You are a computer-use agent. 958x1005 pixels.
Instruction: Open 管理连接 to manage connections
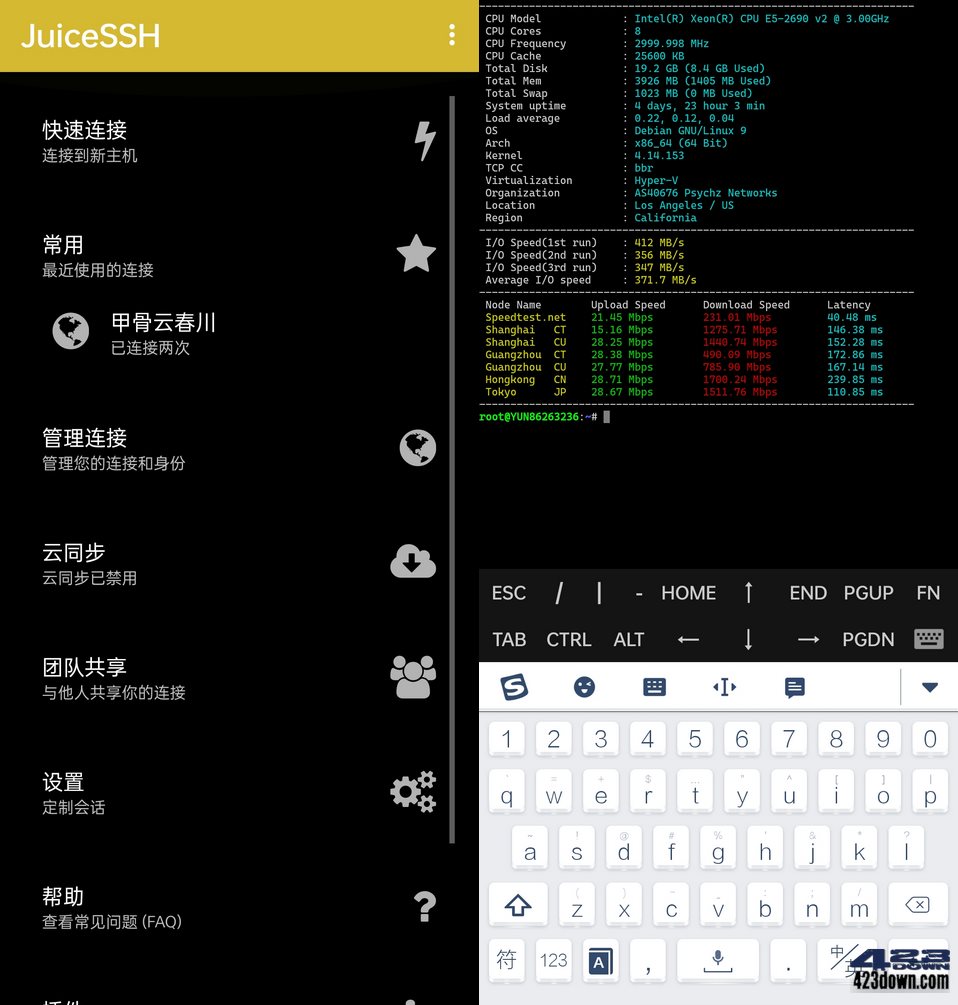[238, 448]
